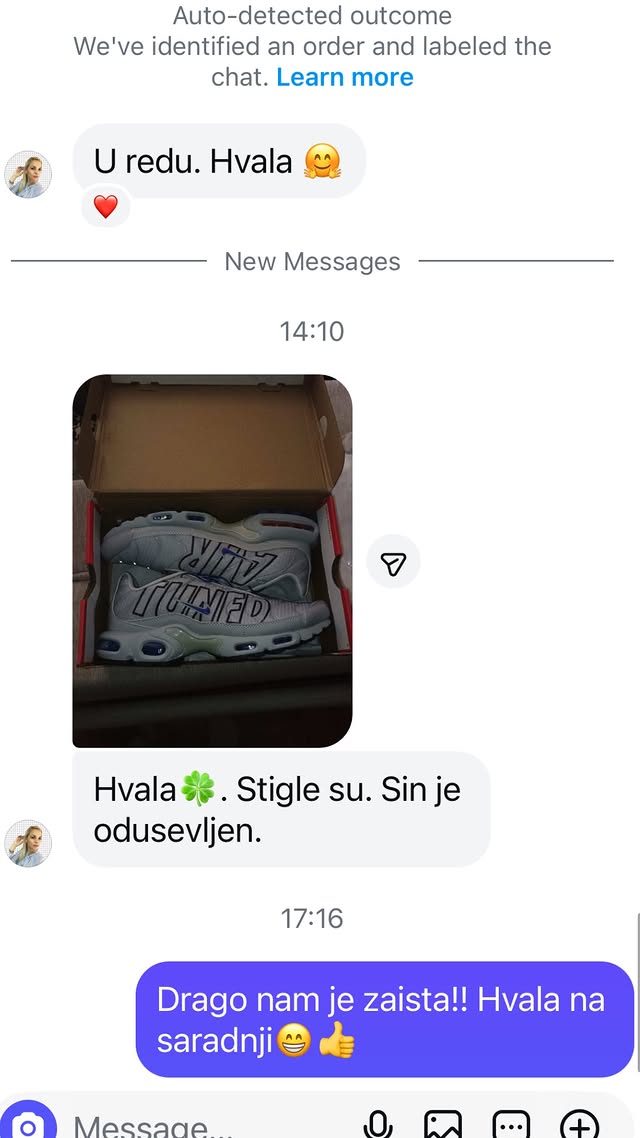The image size is (640, 1138).
Task: Open the sticker and GIF picker
Action: pos(511,1125)
